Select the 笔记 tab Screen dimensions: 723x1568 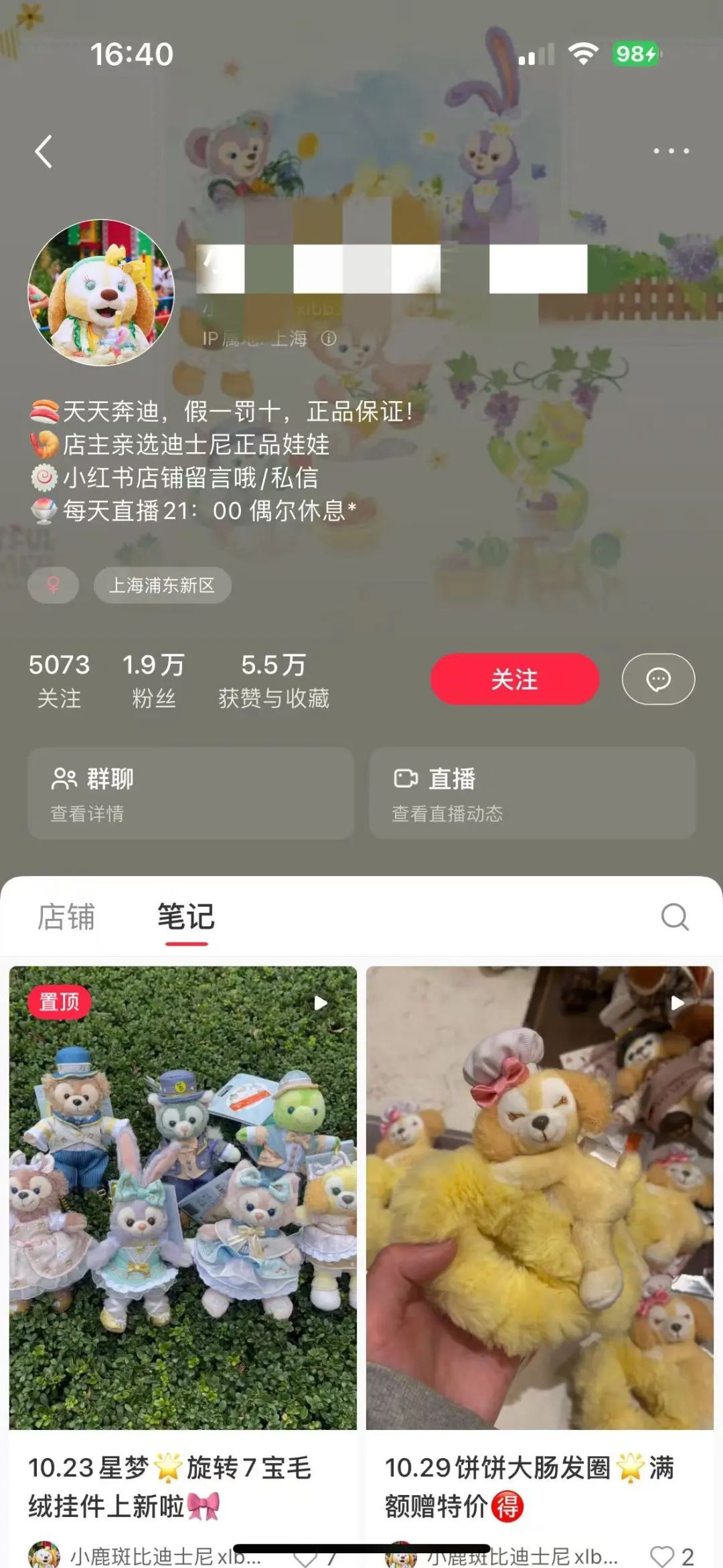(x=186, y=916)
